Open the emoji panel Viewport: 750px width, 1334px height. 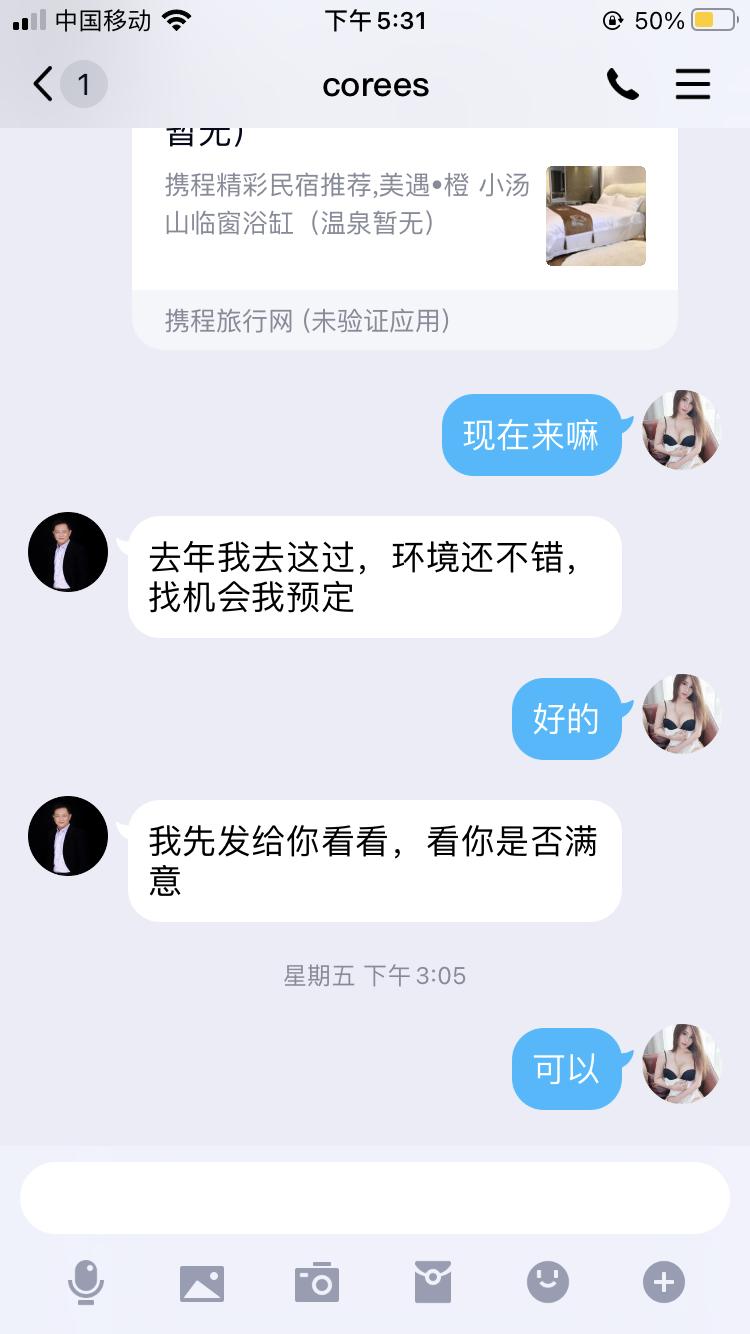point(548,1282)
